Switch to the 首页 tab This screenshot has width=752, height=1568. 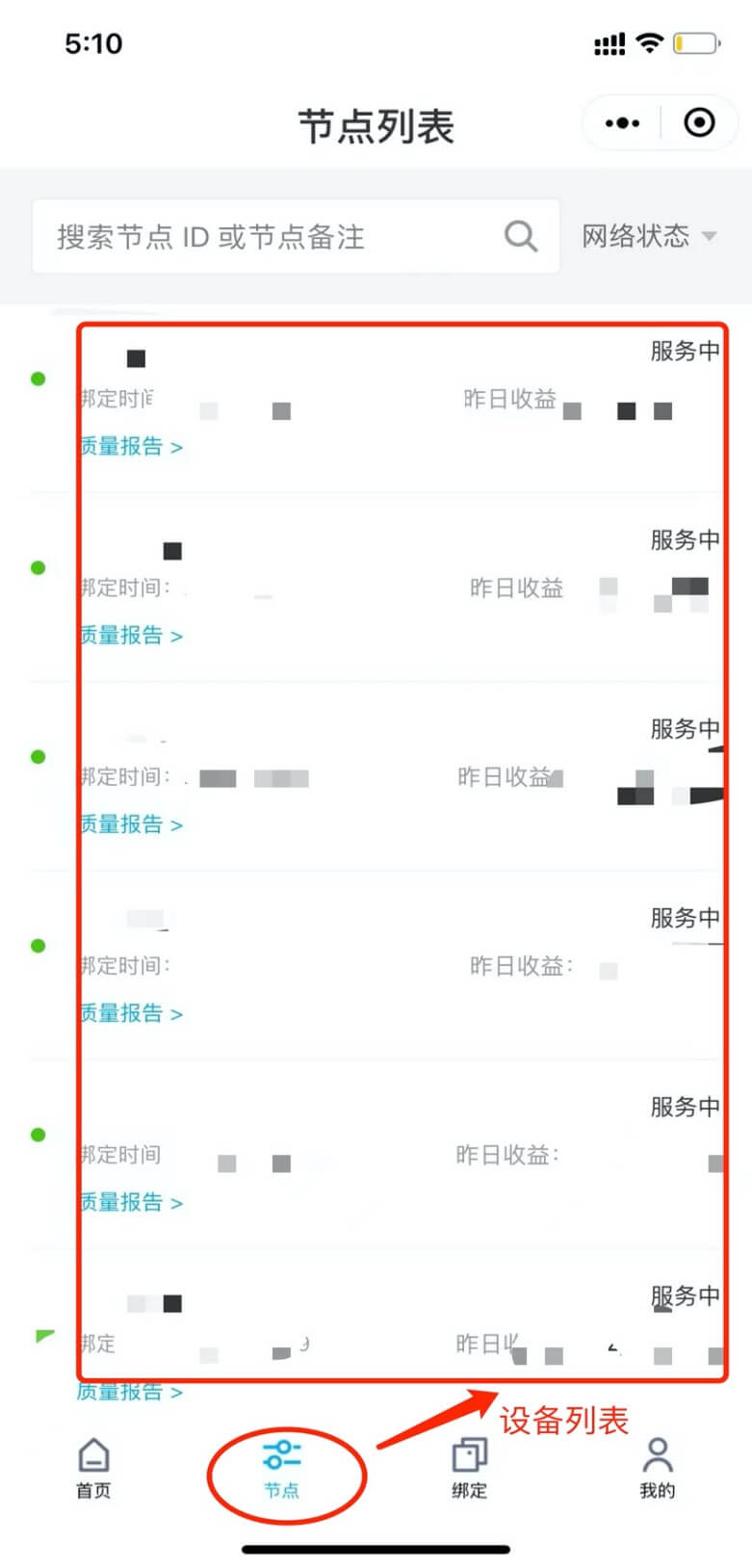point(93,1468)
